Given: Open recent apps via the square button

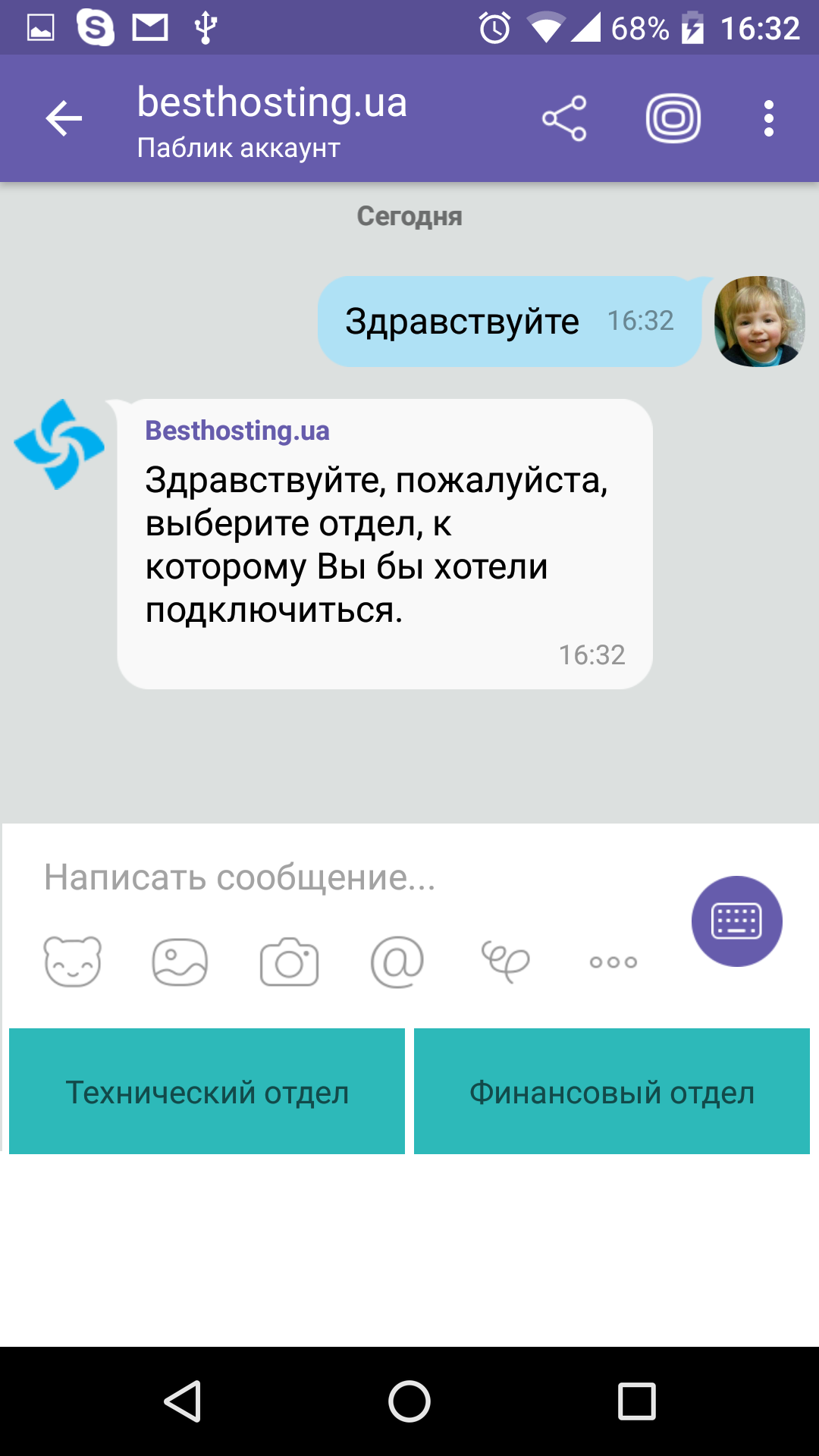Looking at the screenshot, I should (637, 1401).
